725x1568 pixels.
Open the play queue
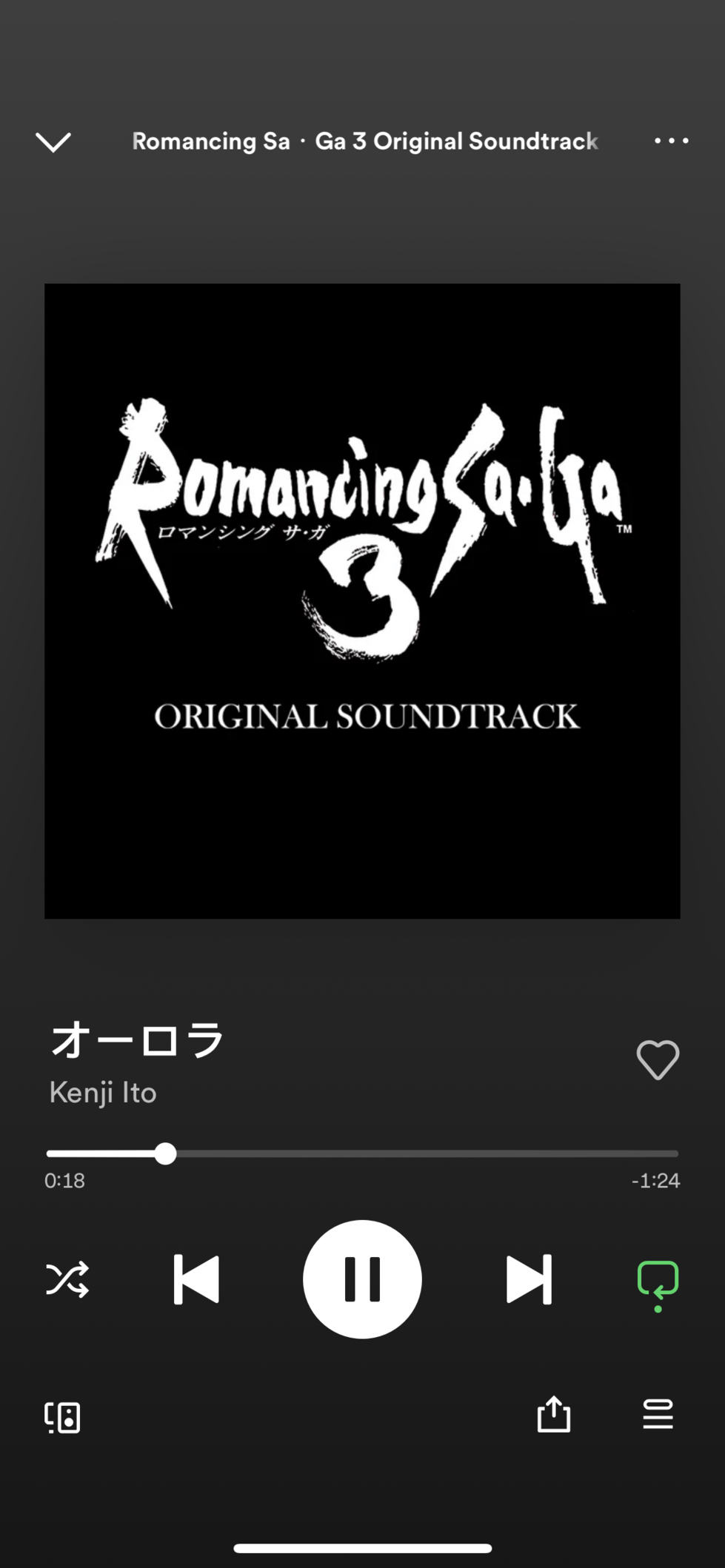pyautogui.click(x=658, y=1414)
